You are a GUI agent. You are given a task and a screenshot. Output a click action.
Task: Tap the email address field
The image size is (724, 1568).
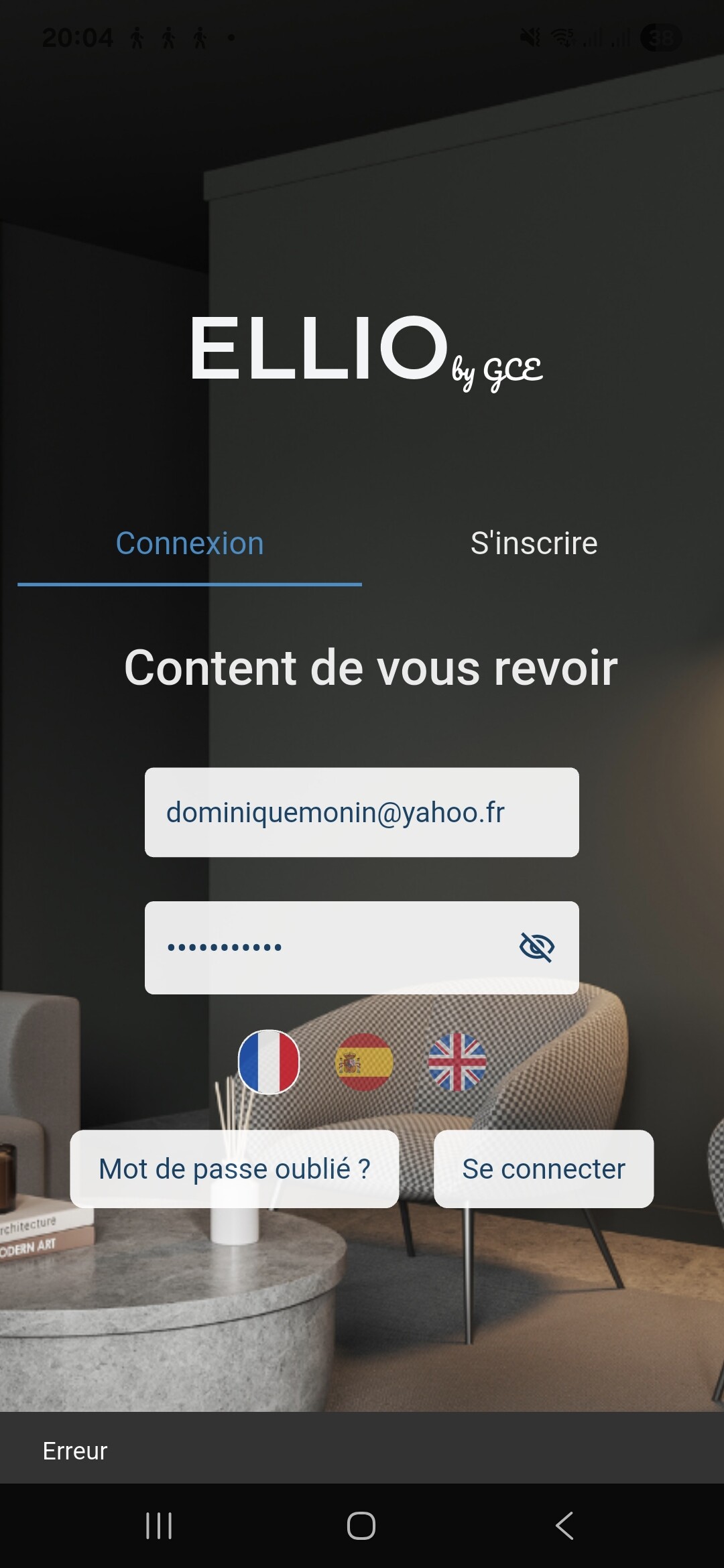tap(361, 812)
